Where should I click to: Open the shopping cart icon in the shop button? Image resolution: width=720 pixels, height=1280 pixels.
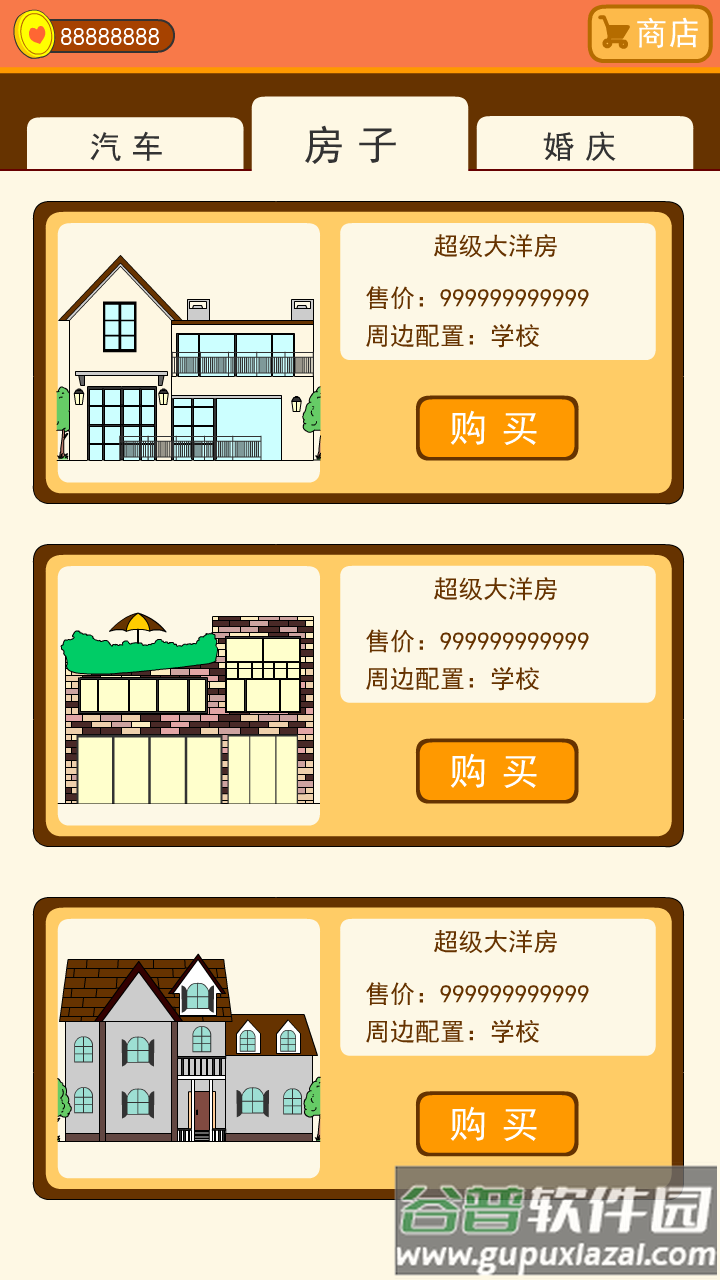613,34
